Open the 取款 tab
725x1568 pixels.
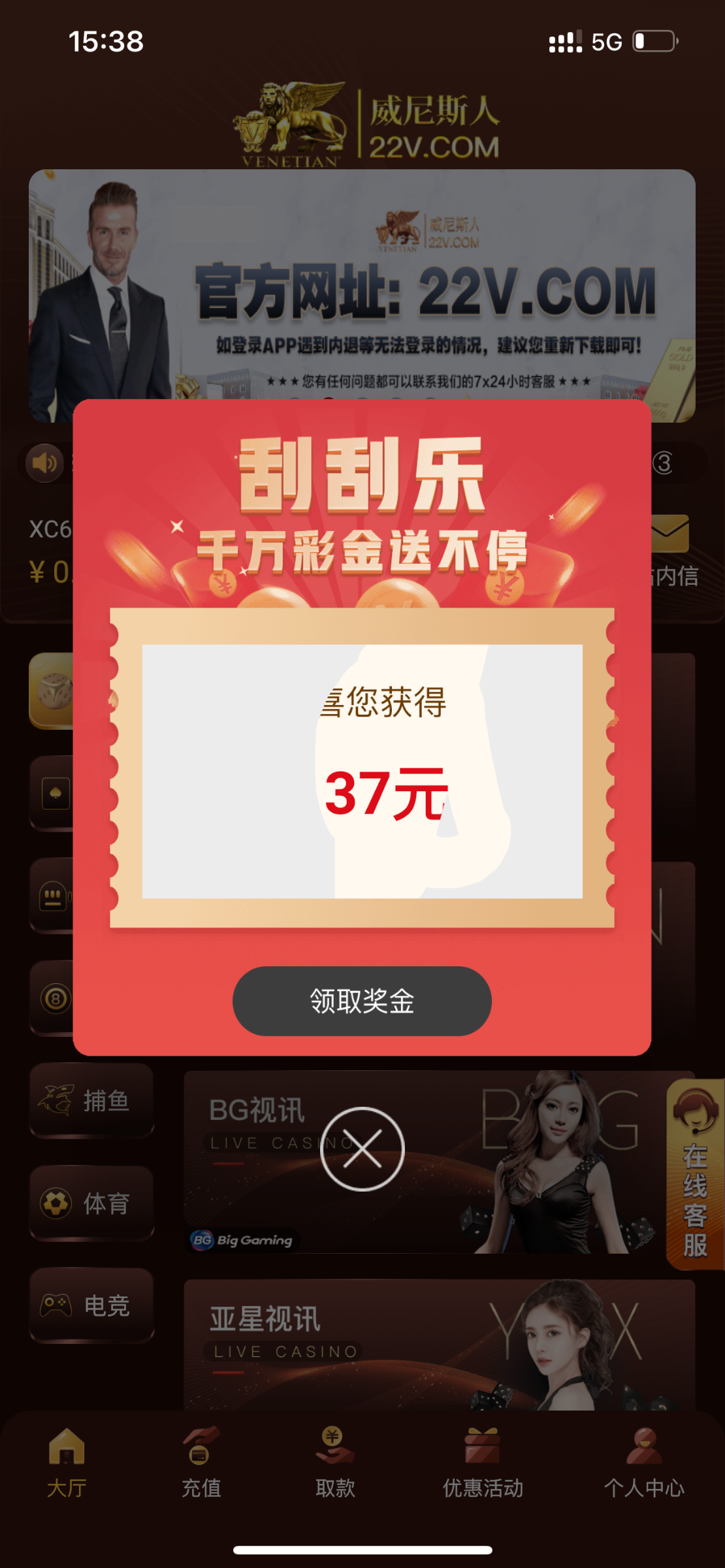point(335,1463)
